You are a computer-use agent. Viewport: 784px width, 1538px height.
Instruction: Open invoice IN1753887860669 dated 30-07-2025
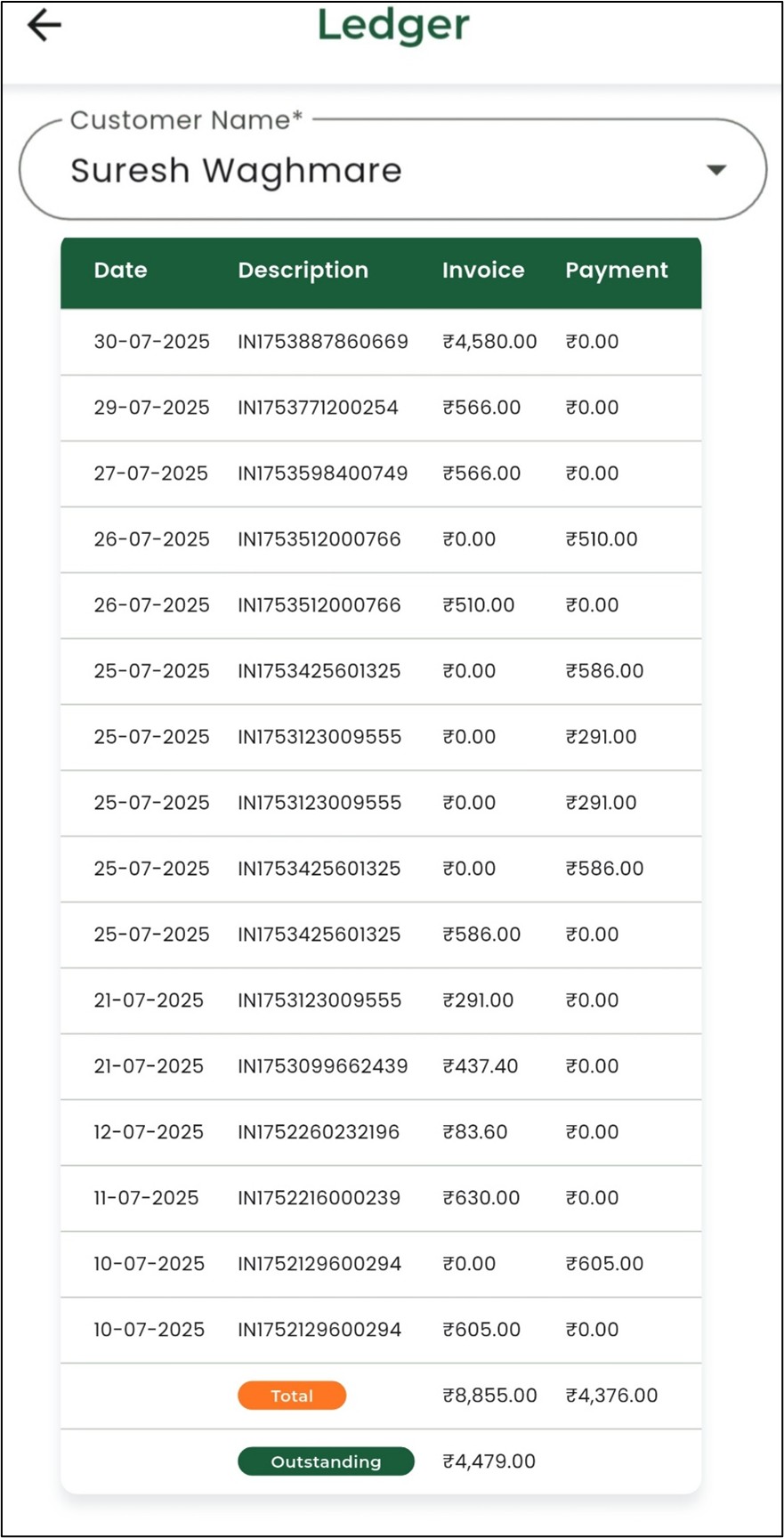coord(322,341)
